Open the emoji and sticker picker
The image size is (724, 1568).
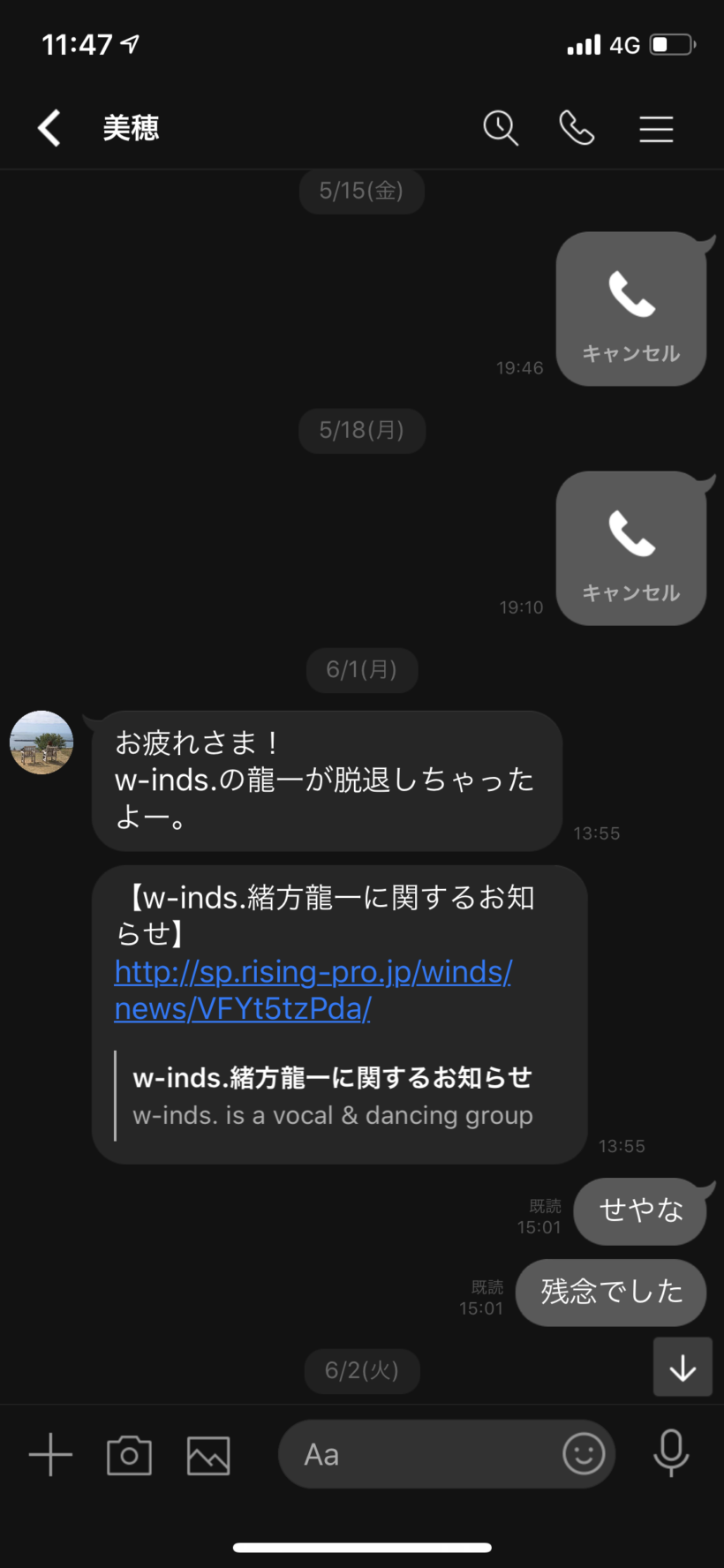click(x=584, y=1453)
